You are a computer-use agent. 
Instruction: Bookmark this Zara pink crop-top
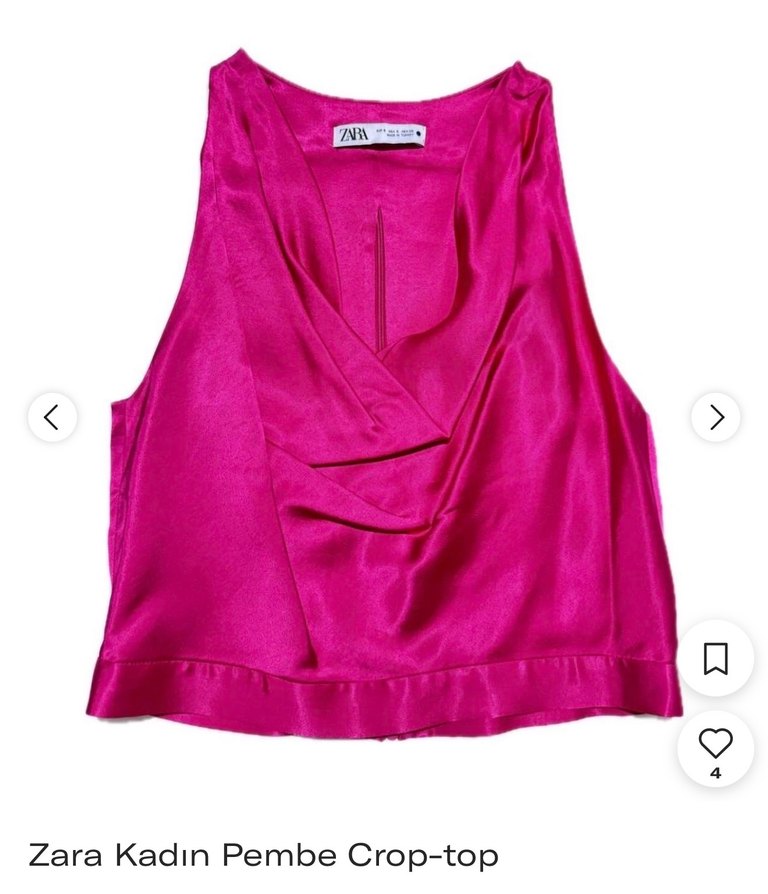tap(715, 658)
